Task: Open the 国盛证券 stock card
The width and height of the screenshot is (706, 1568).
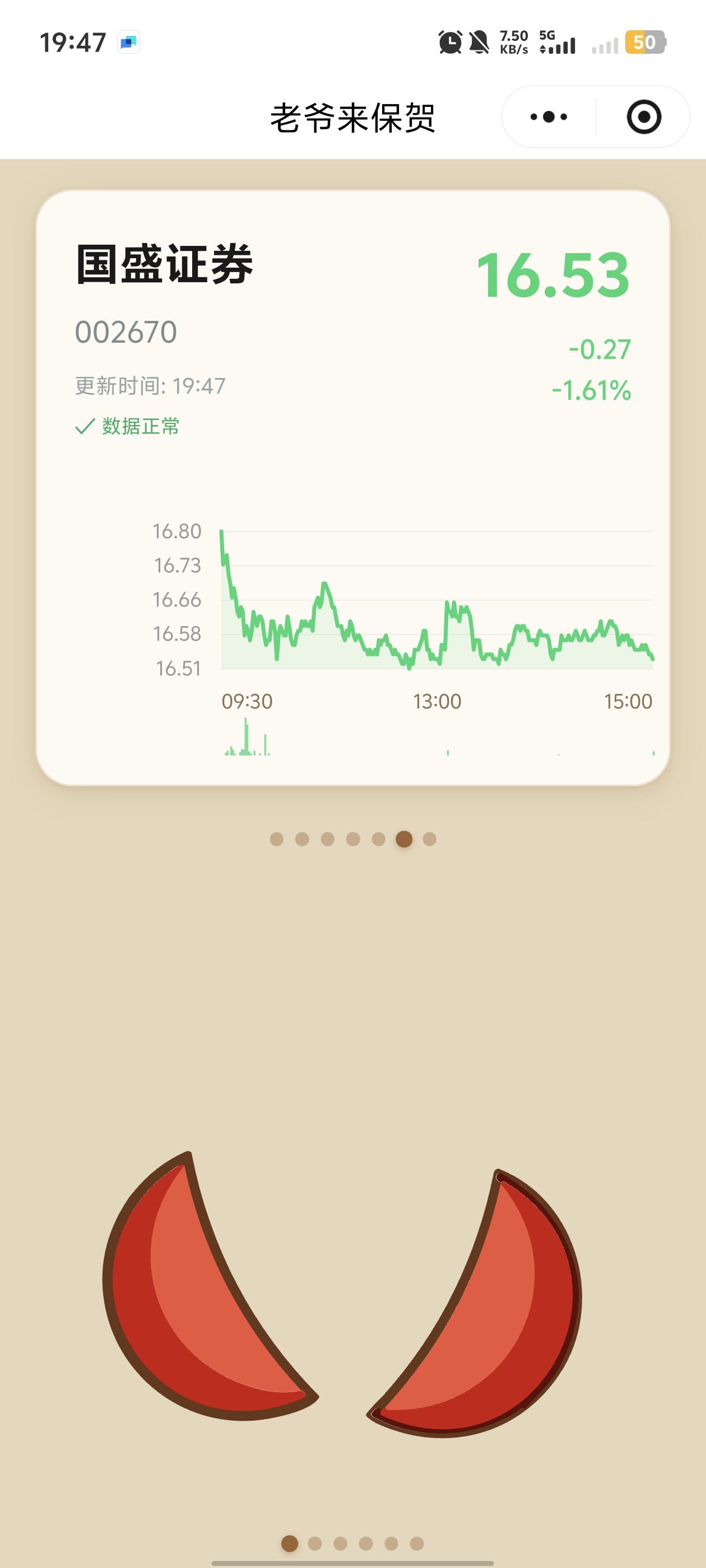Action: pyautogui.click(x=352, y=487)
